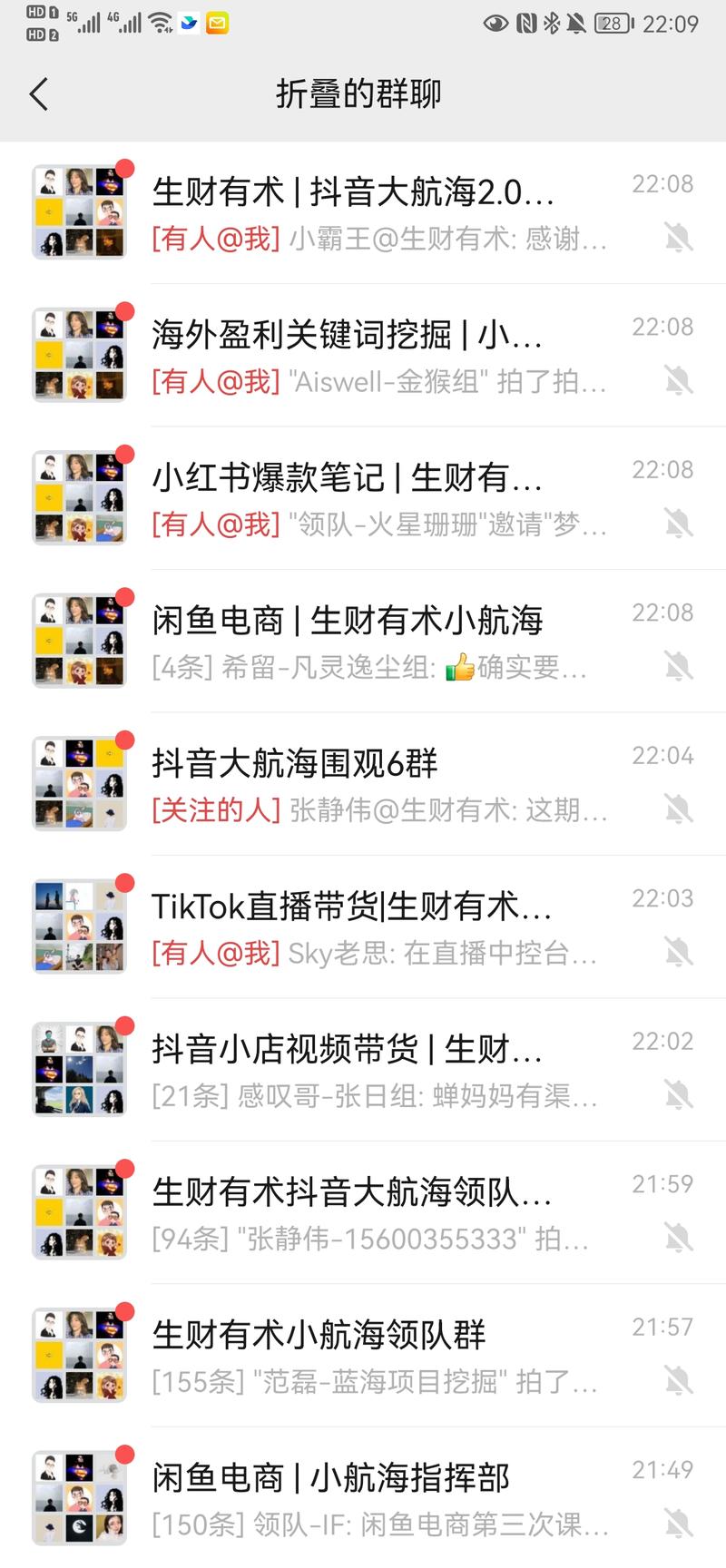Screen dimensions: 726x1568
Task: Tap the [关注的人] label under 抖音大航海围观6群
Action: 215,810
